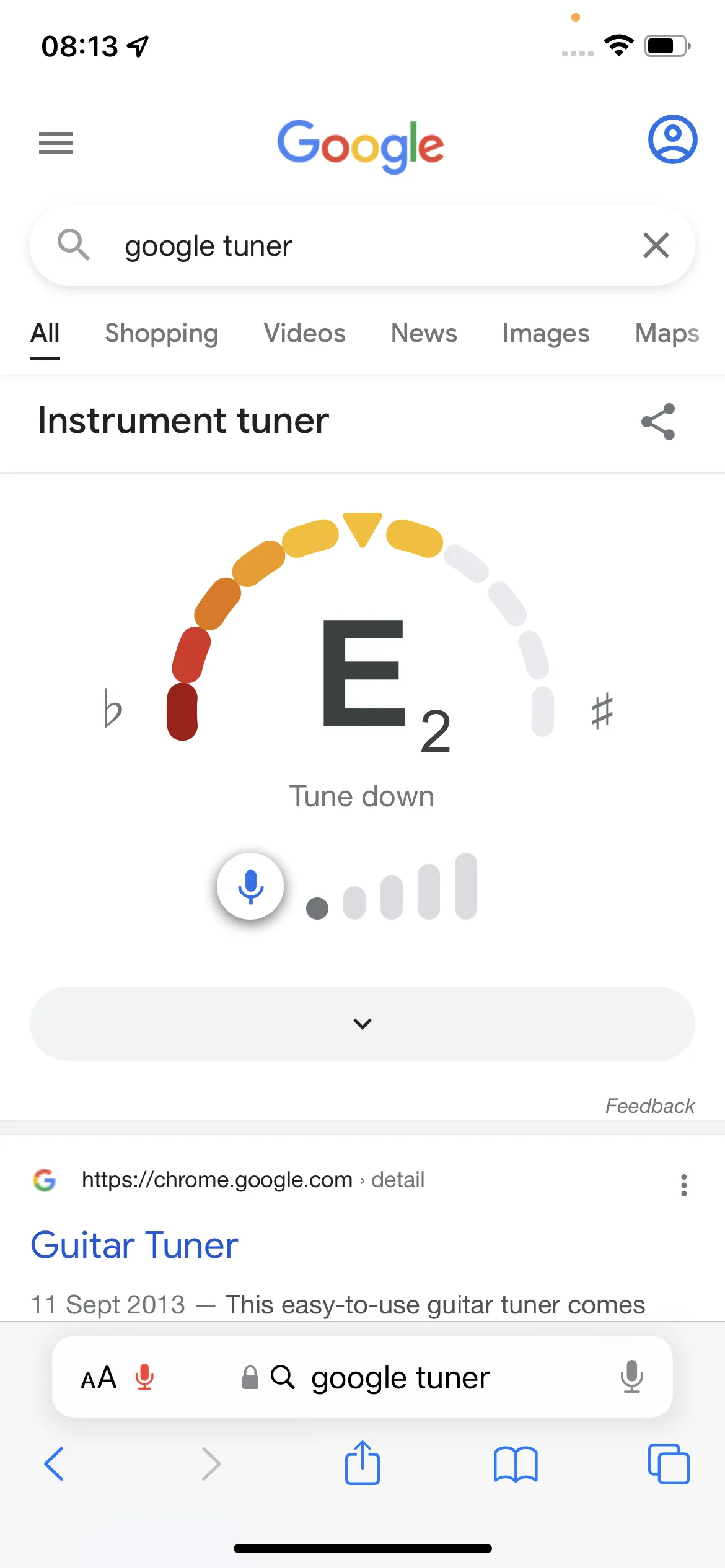Switch to the News tab
This screenshot has height=1568, width=725.
tap(424, 333)
